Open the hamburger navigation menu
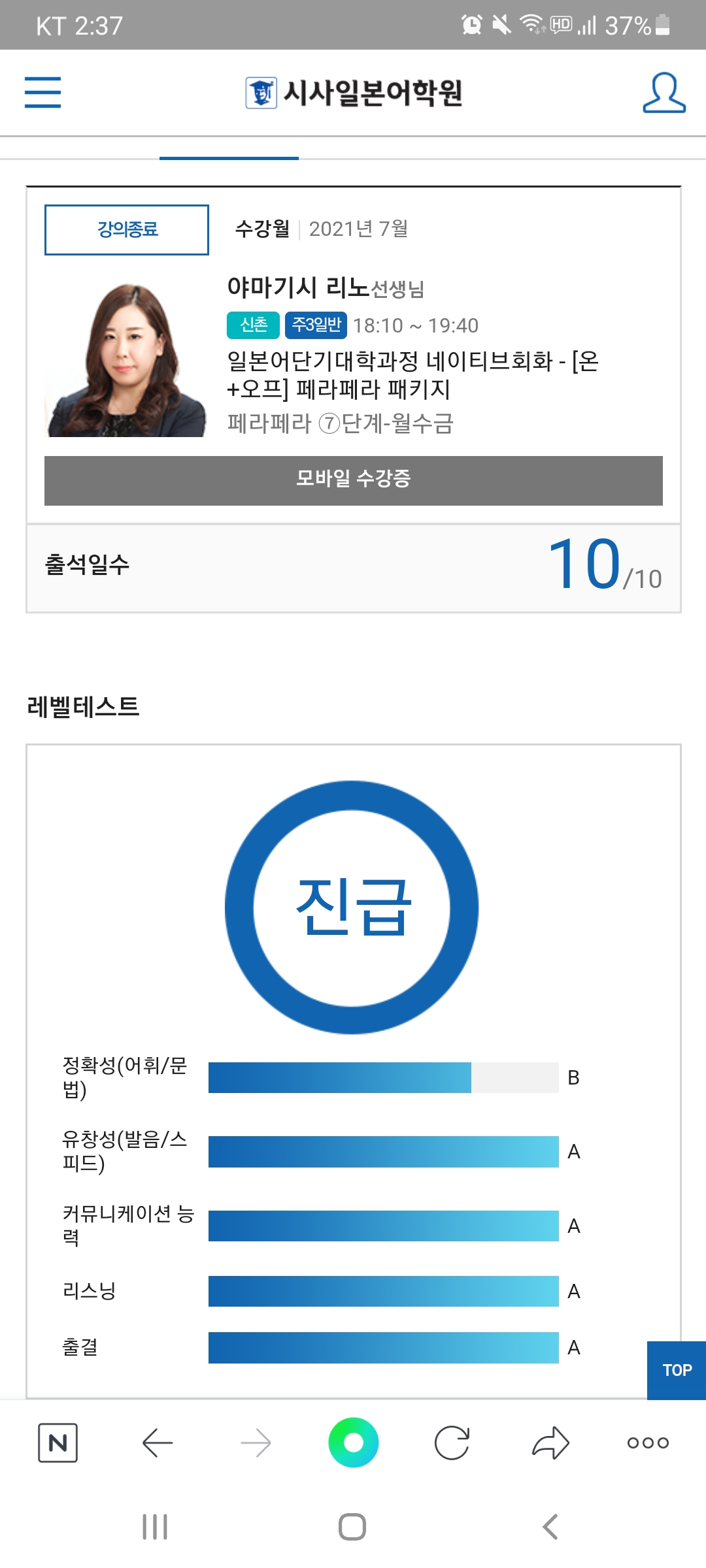706x1568 pixels. 43,92
